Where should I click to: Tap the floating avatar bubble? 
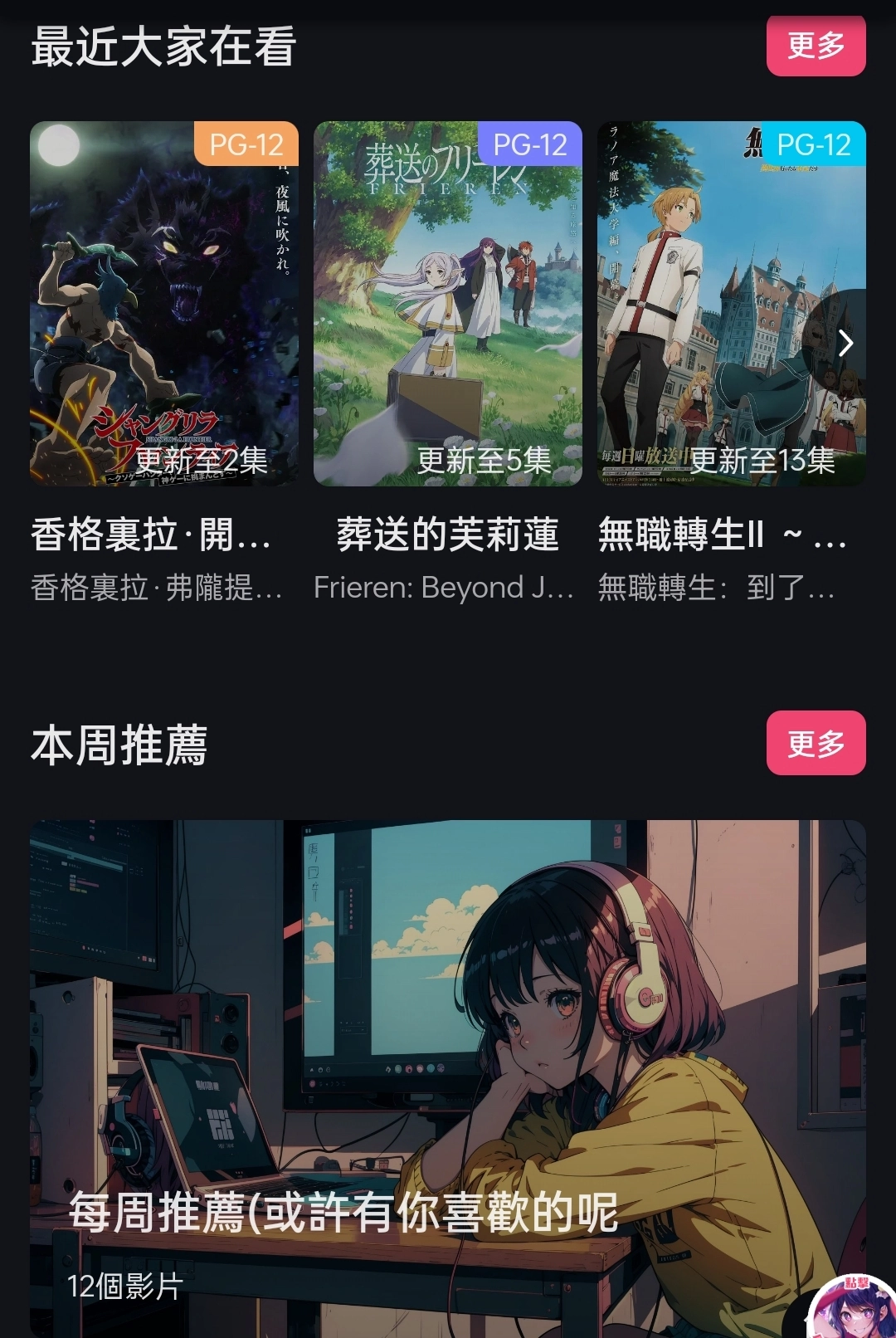tap(855, 1309)
